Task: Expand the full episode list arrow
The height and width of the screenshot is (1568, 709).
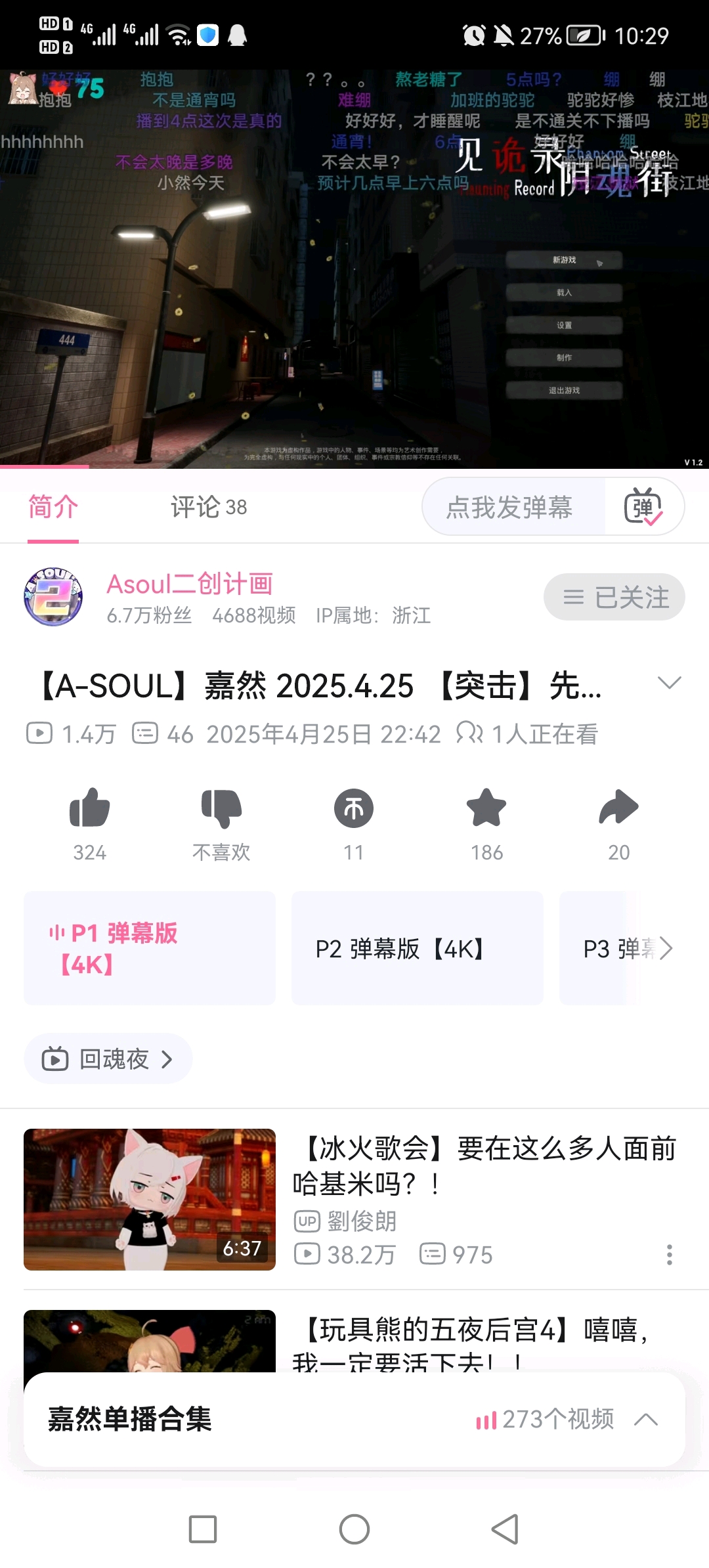Action: click(x=666, y=948)
